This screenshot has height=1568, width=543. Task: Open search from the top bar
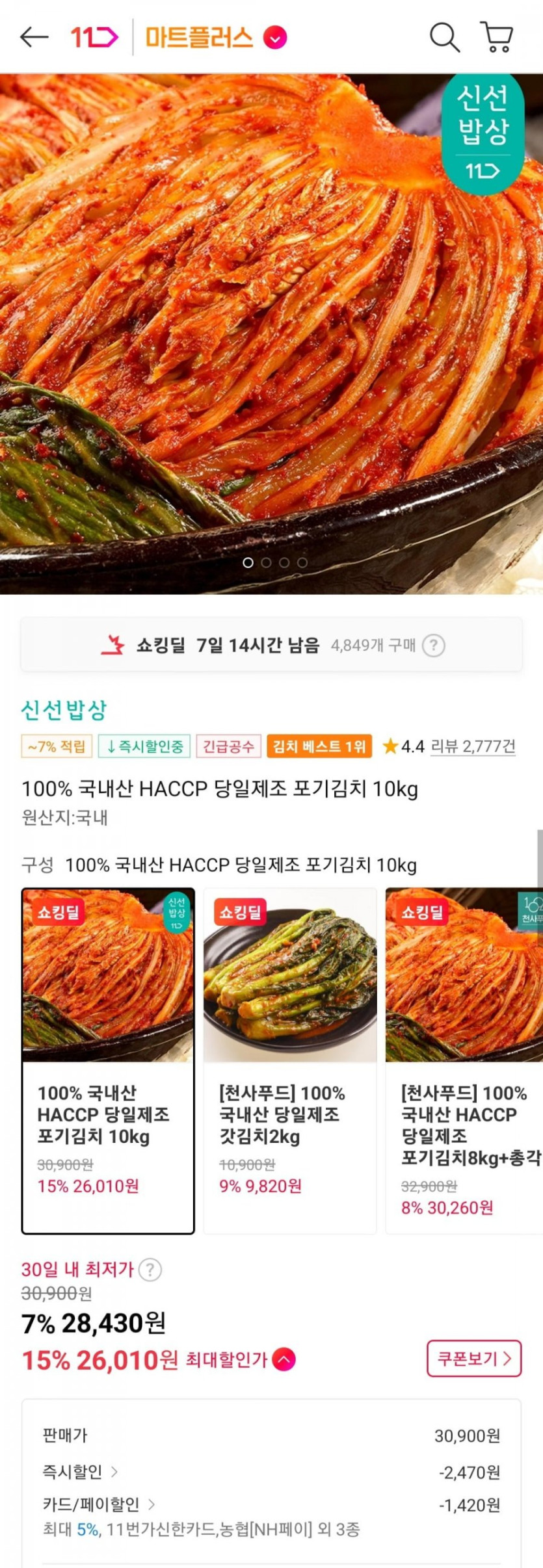coord(445,38)
